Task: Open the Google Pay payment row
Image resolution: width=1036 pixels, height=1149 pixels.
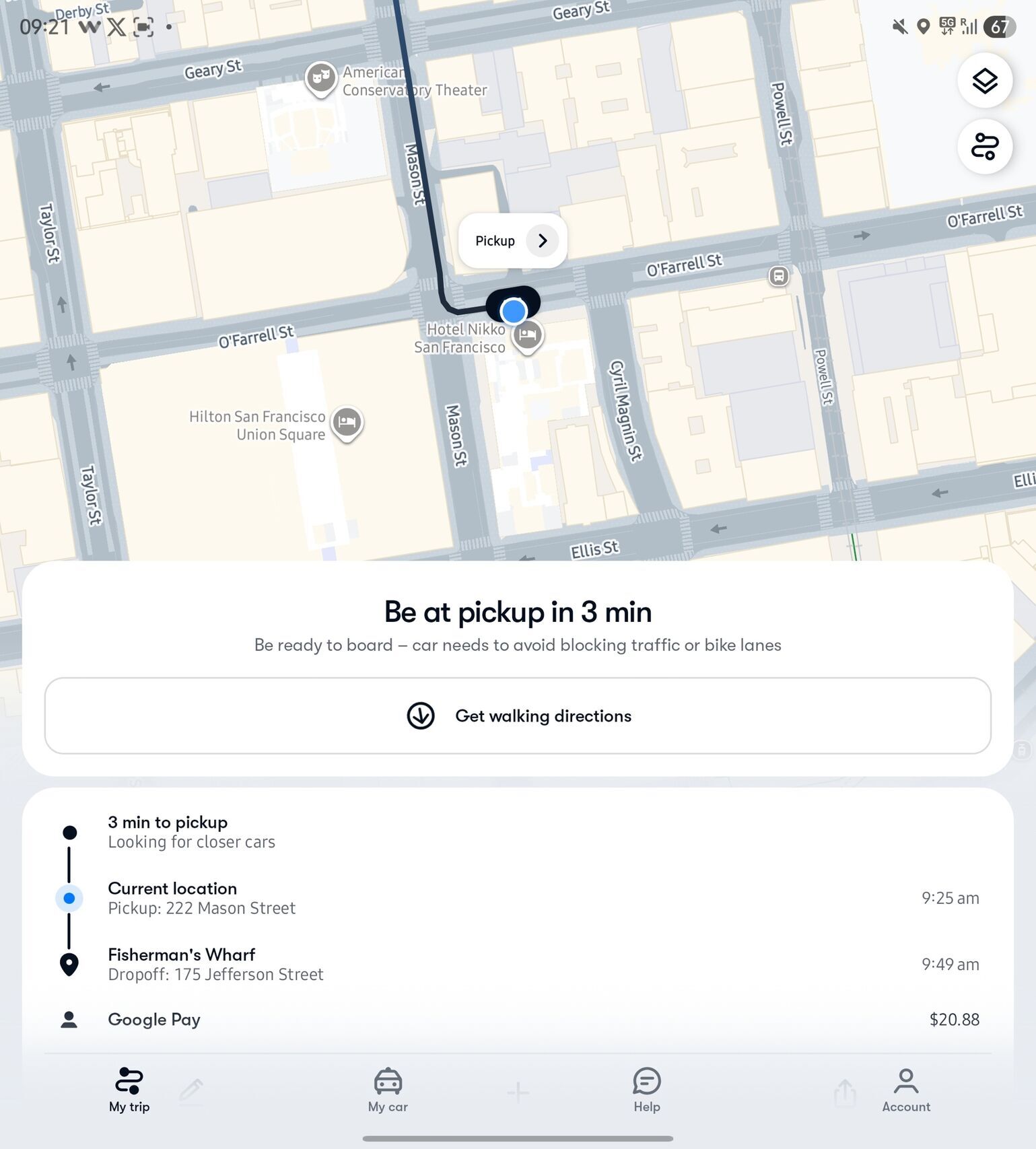Action: point(154,1020)
